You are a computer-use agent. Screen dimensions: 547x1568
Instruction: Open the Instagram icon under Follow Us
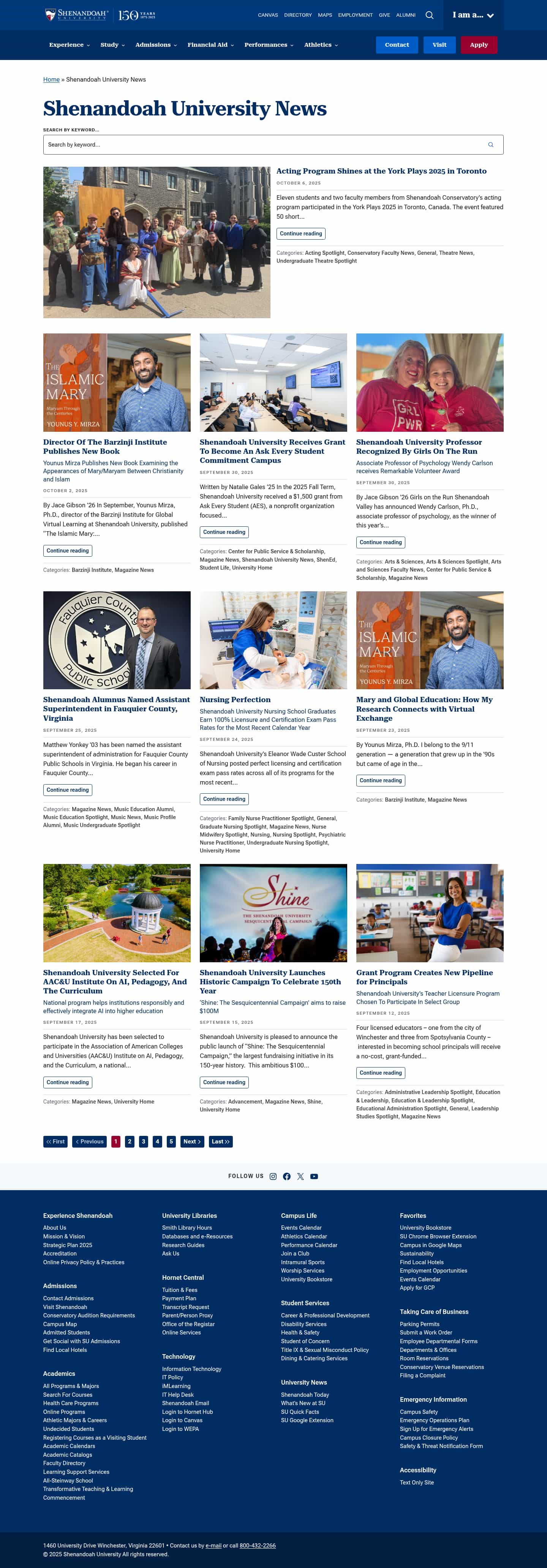[x=273, y=1176]
